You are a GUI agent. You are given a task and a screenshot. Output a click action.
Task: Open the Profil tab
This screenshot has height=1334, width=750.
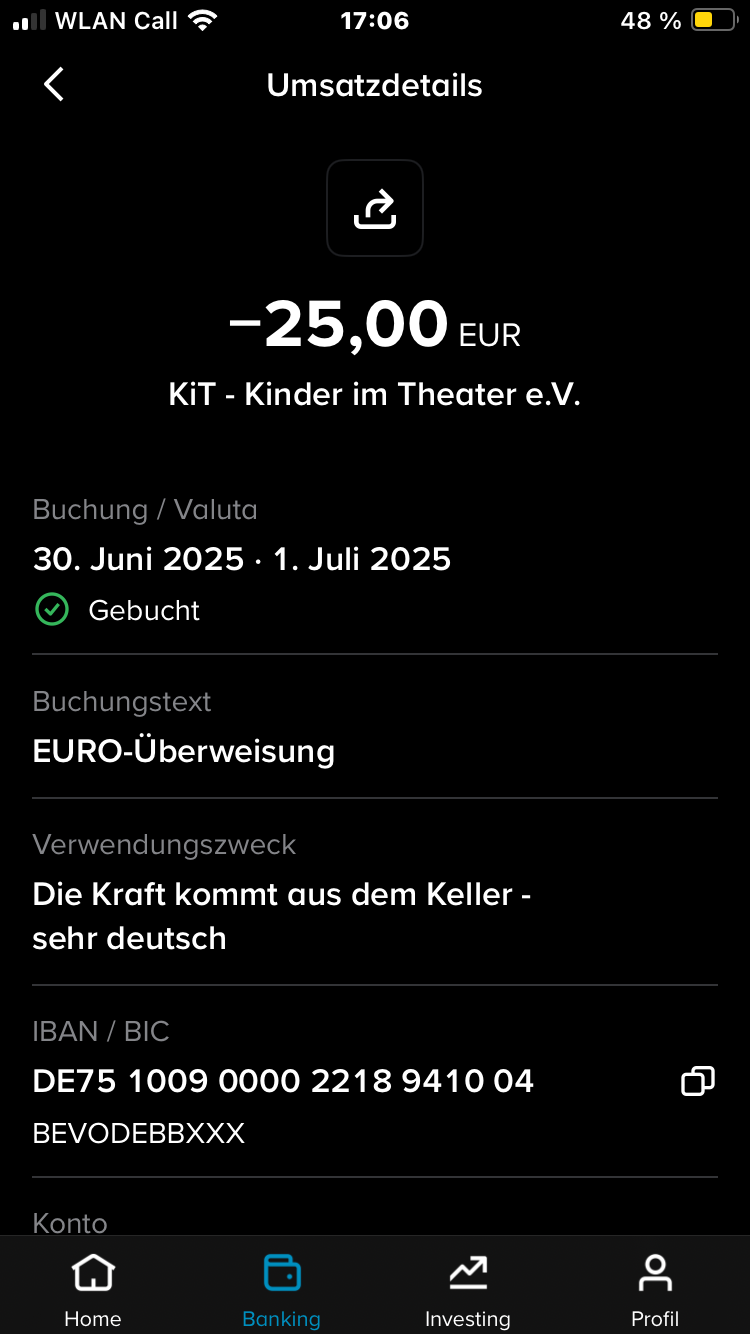point(655,1290)
